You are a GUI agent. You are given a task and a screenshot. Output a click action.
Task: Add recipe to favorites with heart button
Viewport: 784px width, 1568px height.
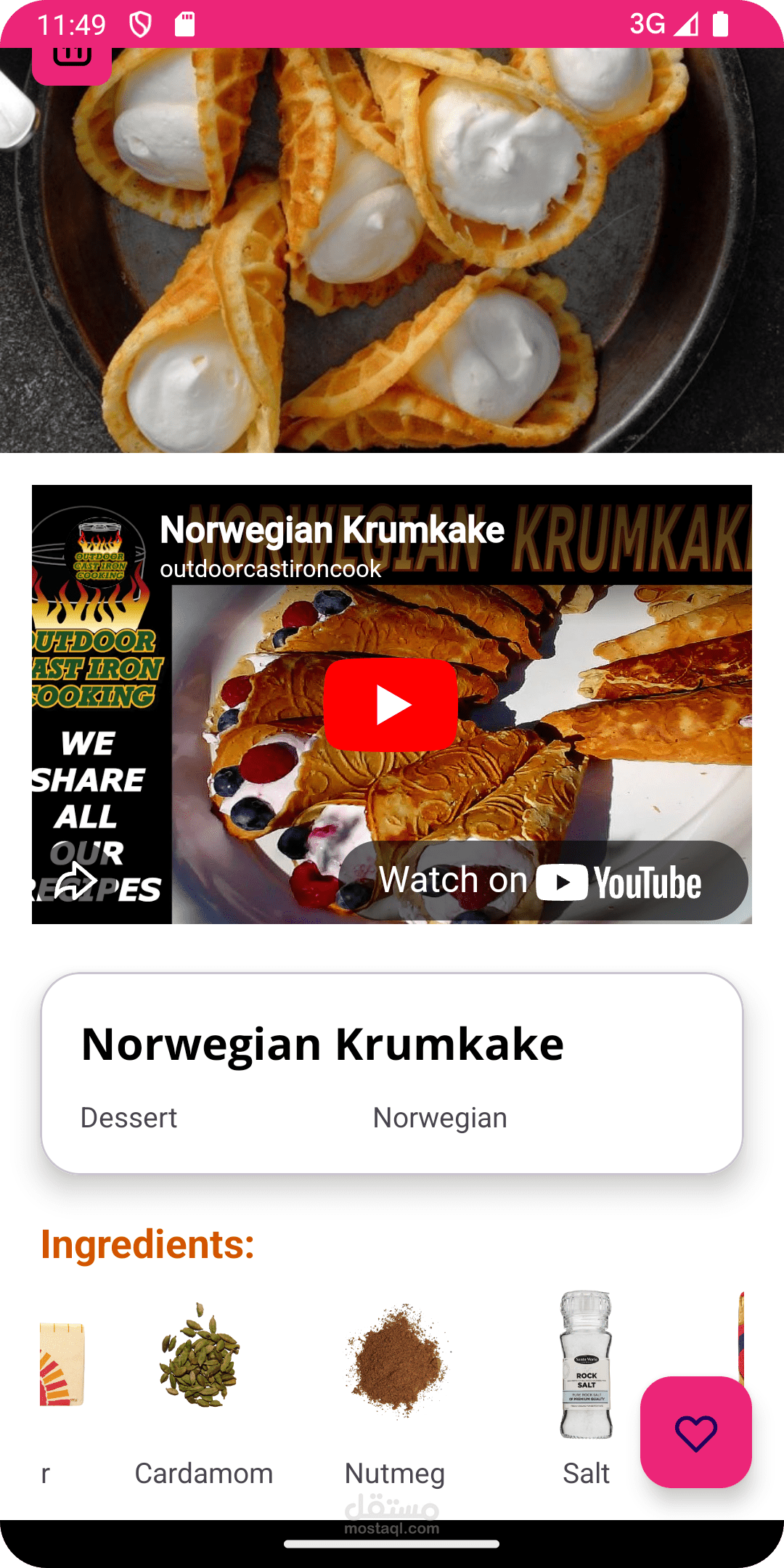(695, 1432)
